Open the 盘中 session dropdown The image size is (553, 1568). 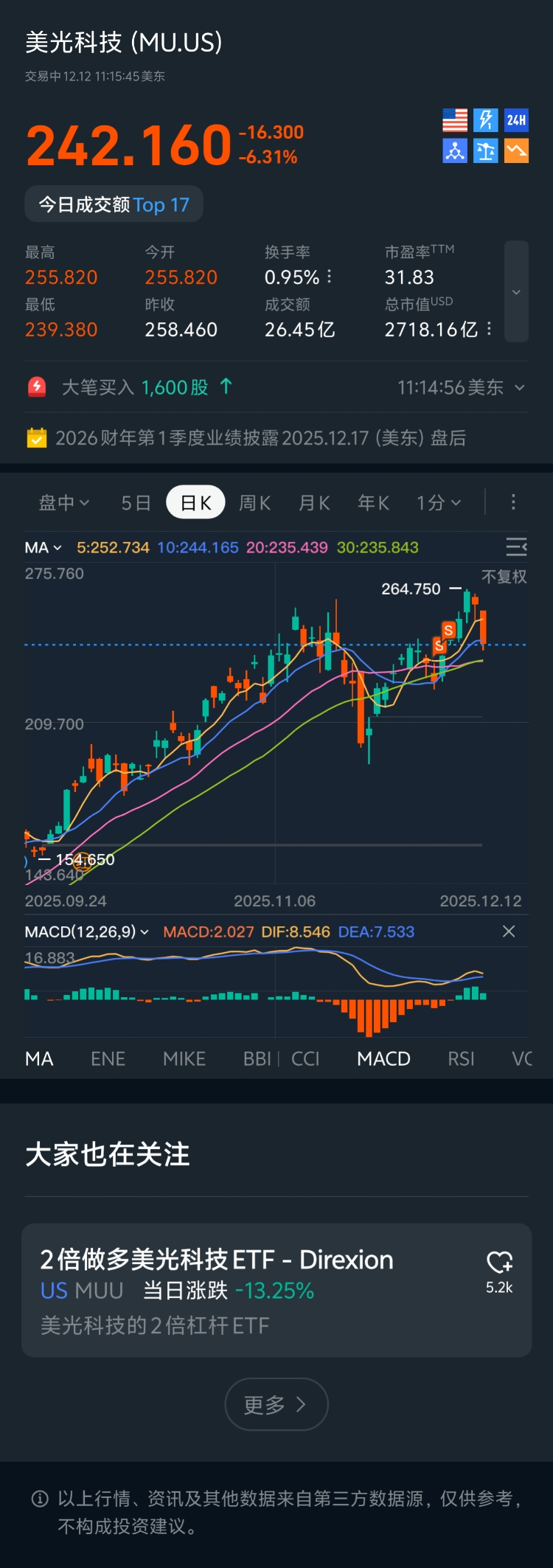63,503
